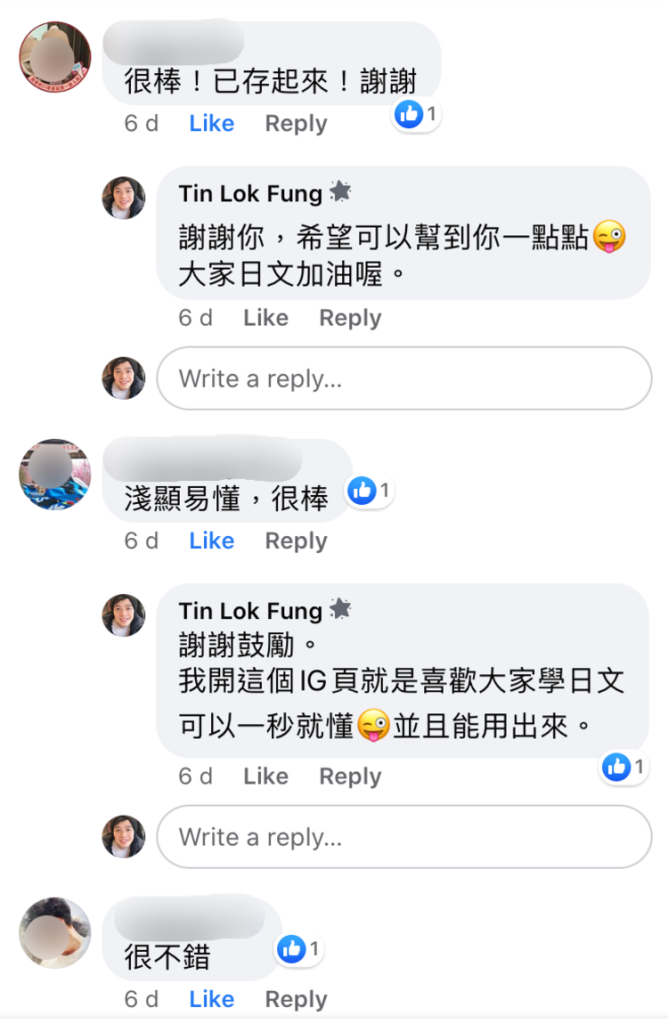View reactions on 很不錯 comment

(300, 949)
